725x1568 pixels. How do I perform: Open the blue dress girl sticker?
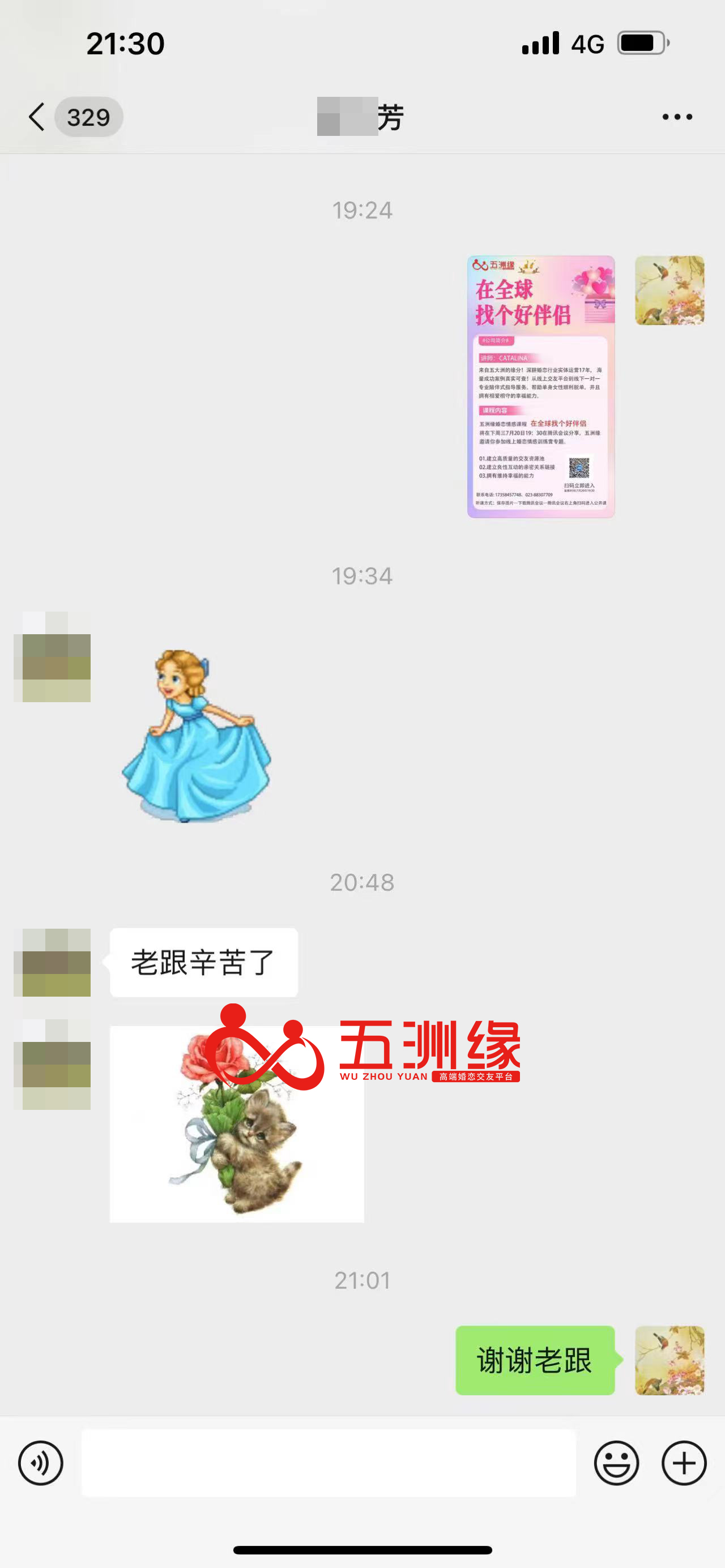197,736
